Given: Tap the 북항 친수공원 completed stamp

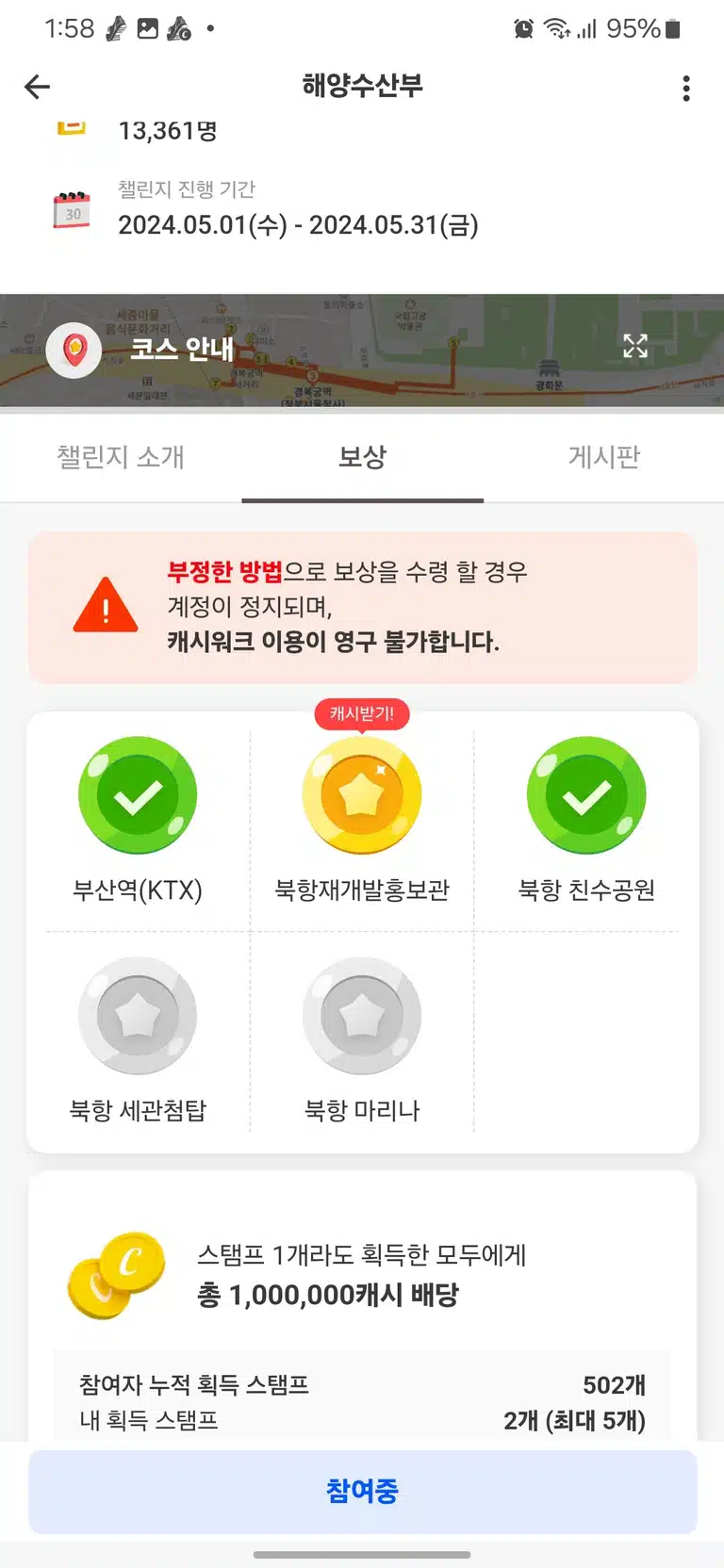Looking at the screenshot, I should click(x=586, y=796).
